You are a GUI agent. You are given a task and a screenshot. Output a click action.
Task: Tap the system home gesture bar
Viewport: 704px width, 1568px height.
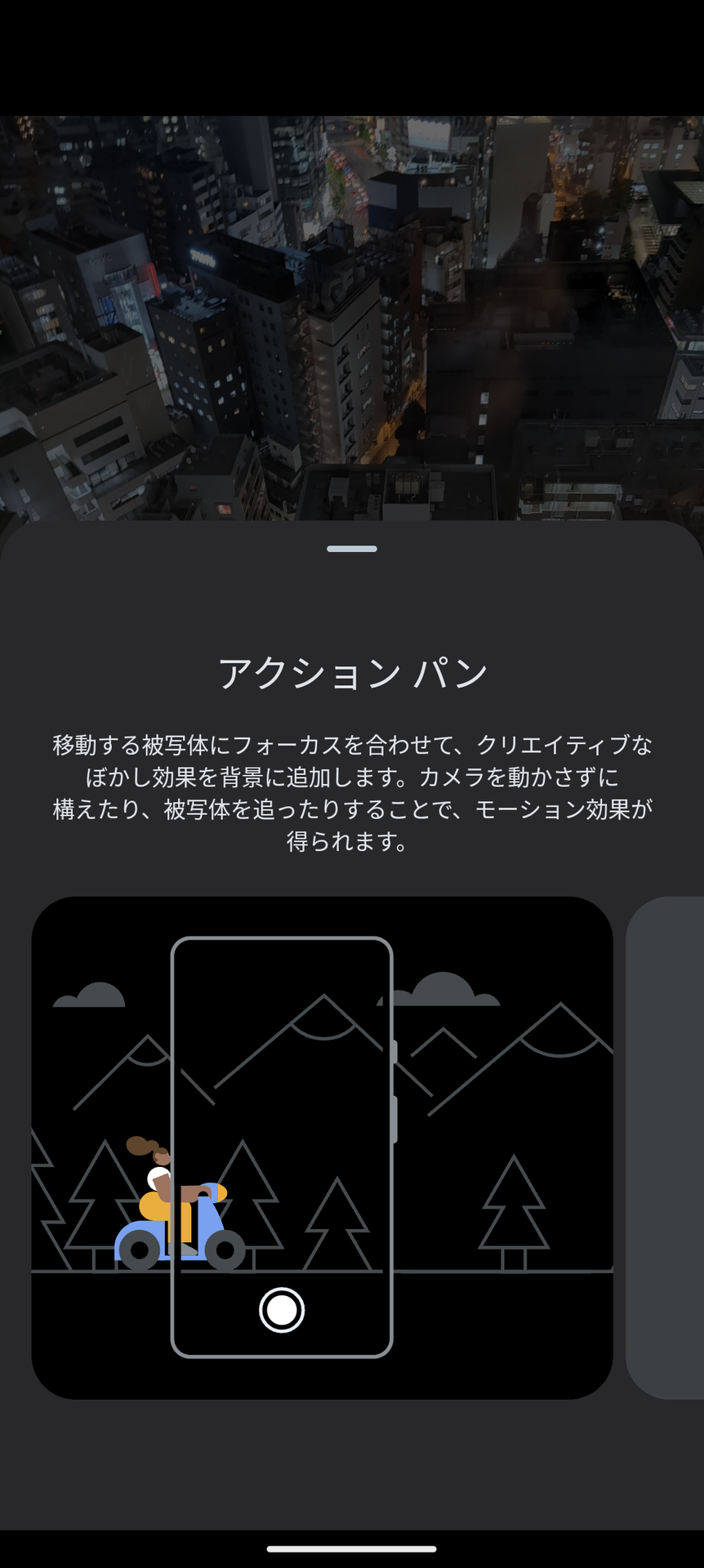pos(352,1548)
